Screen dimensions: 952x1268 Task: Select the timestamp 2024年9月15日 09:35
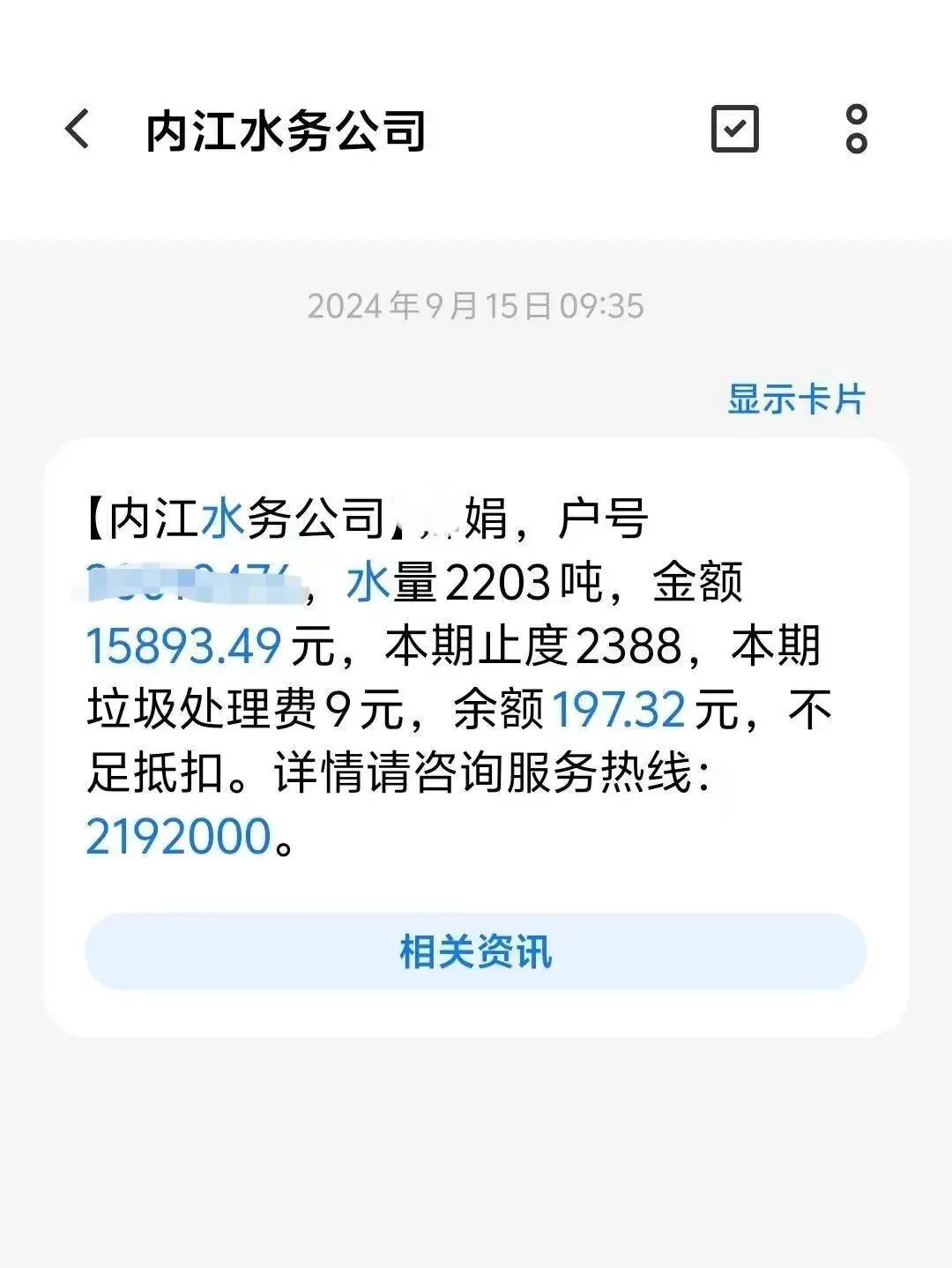click(x=476, y=306)
